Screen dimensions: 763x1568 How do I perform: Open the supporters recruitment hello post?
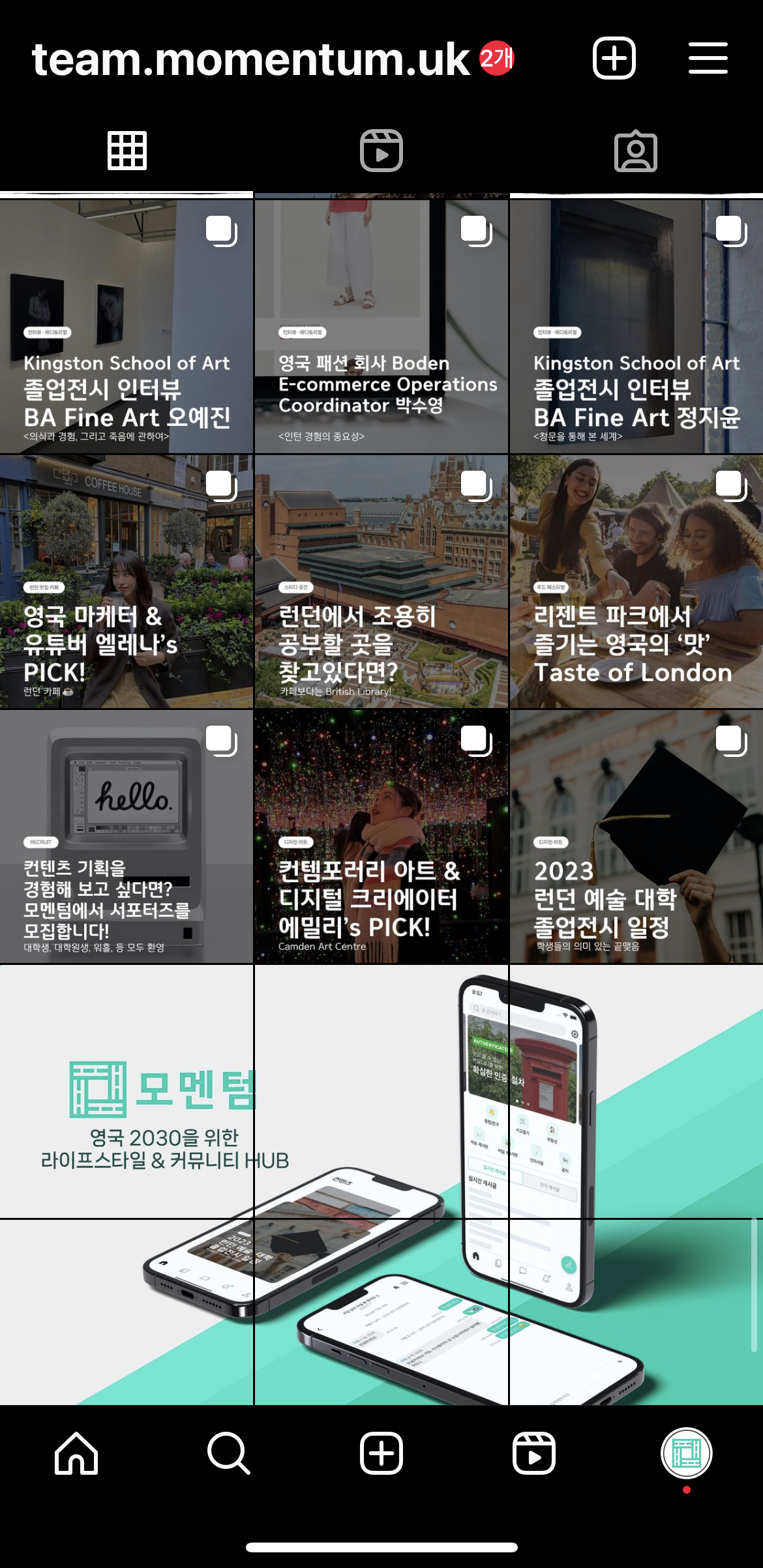(x=127, y=836)
